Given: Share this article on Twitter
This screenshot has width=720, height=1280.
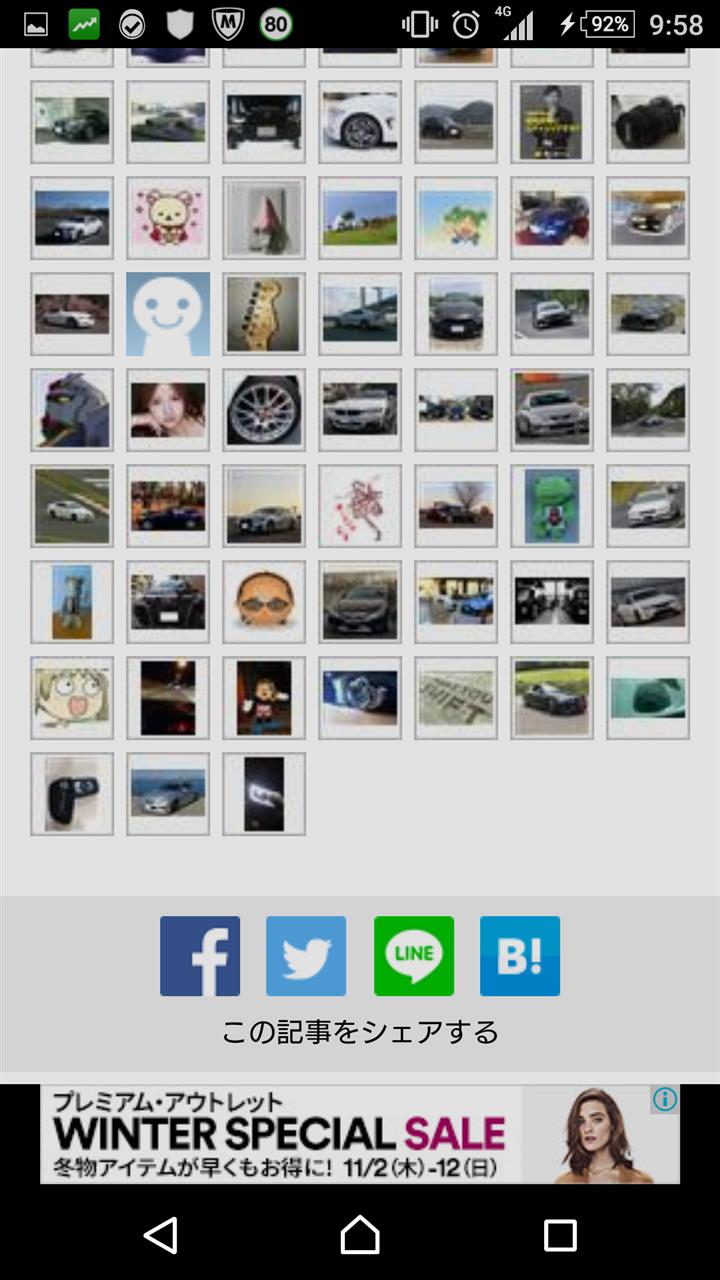Looking at the screenshot, I should point(306,956).
